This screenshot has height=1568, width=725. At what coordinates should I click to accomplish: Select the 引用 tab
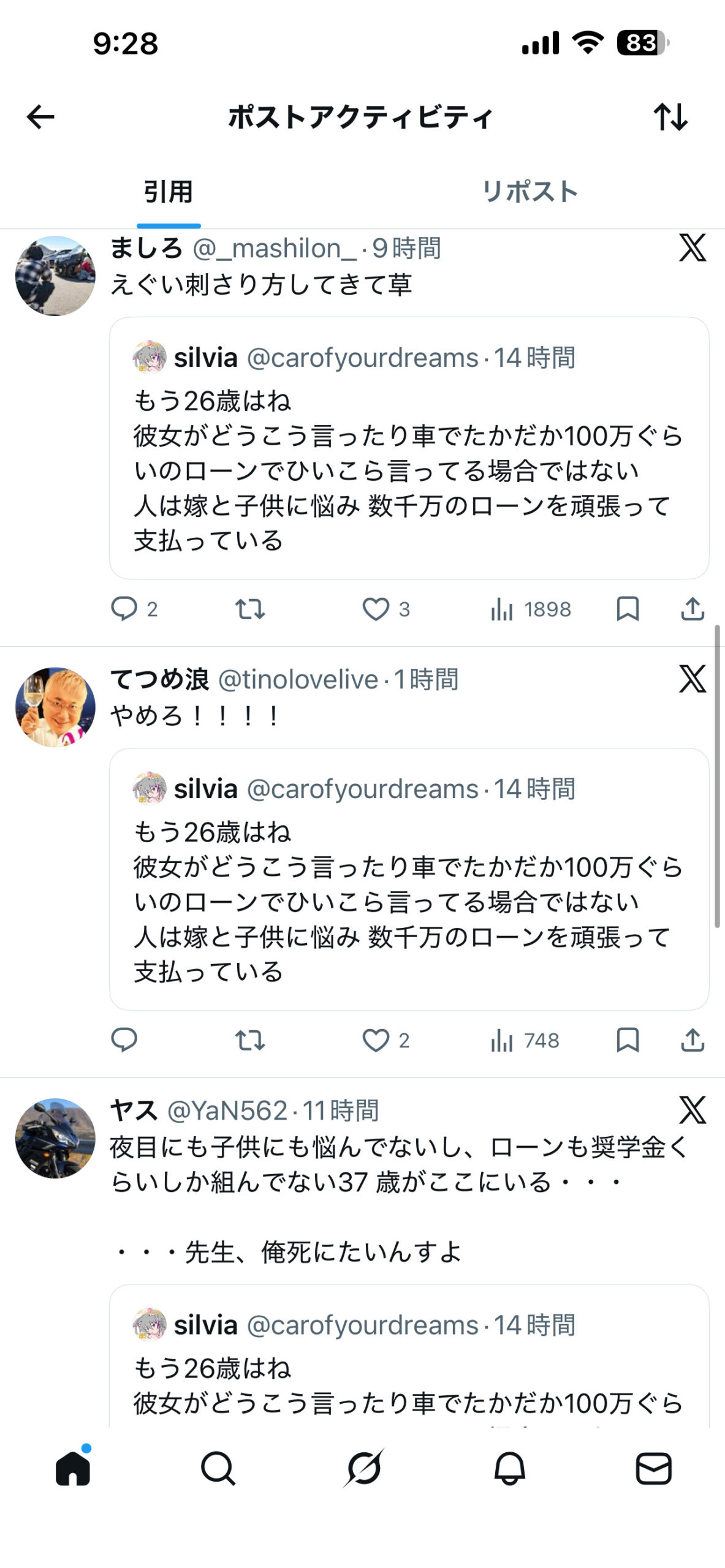click(169, 192)
